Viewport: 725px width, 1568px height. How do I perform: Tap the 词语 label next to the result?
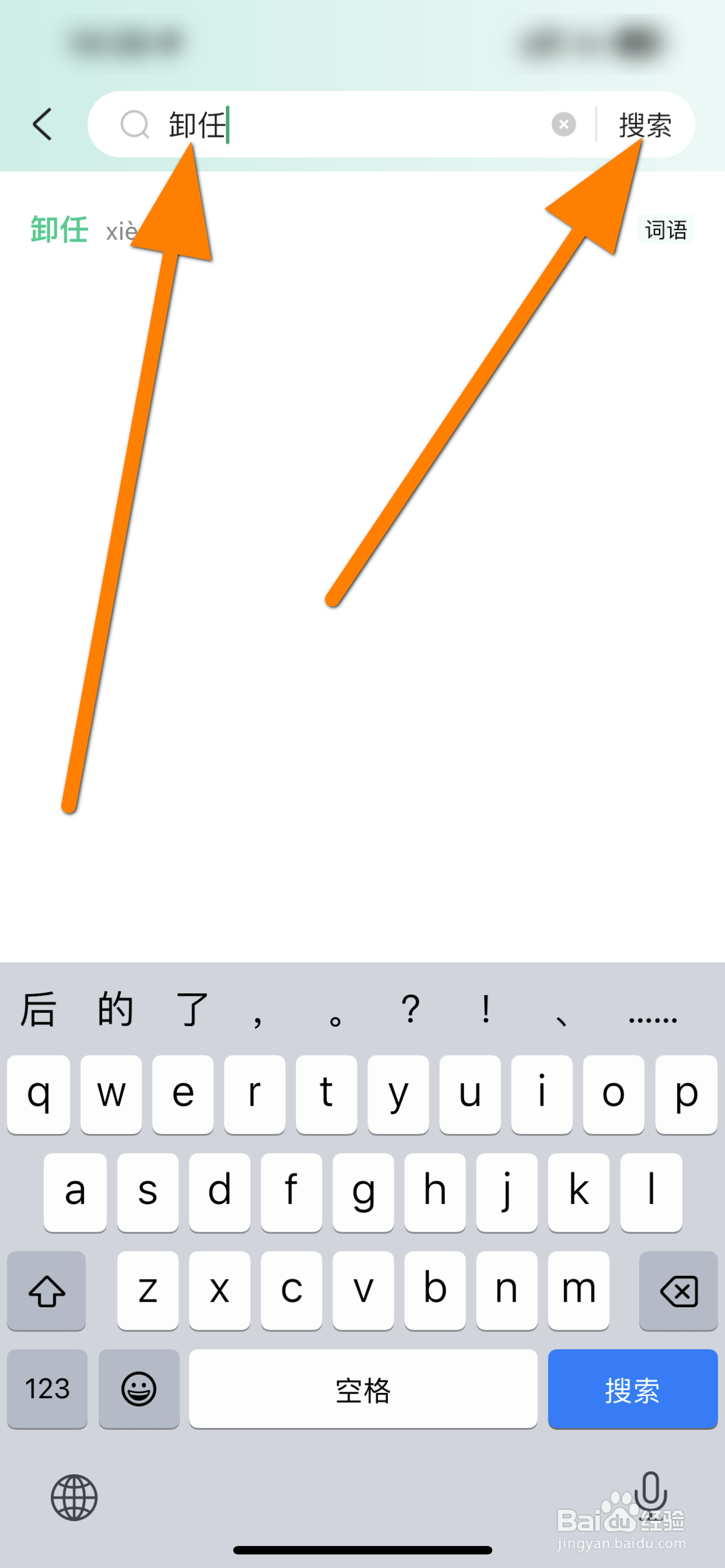click(666, 230)
